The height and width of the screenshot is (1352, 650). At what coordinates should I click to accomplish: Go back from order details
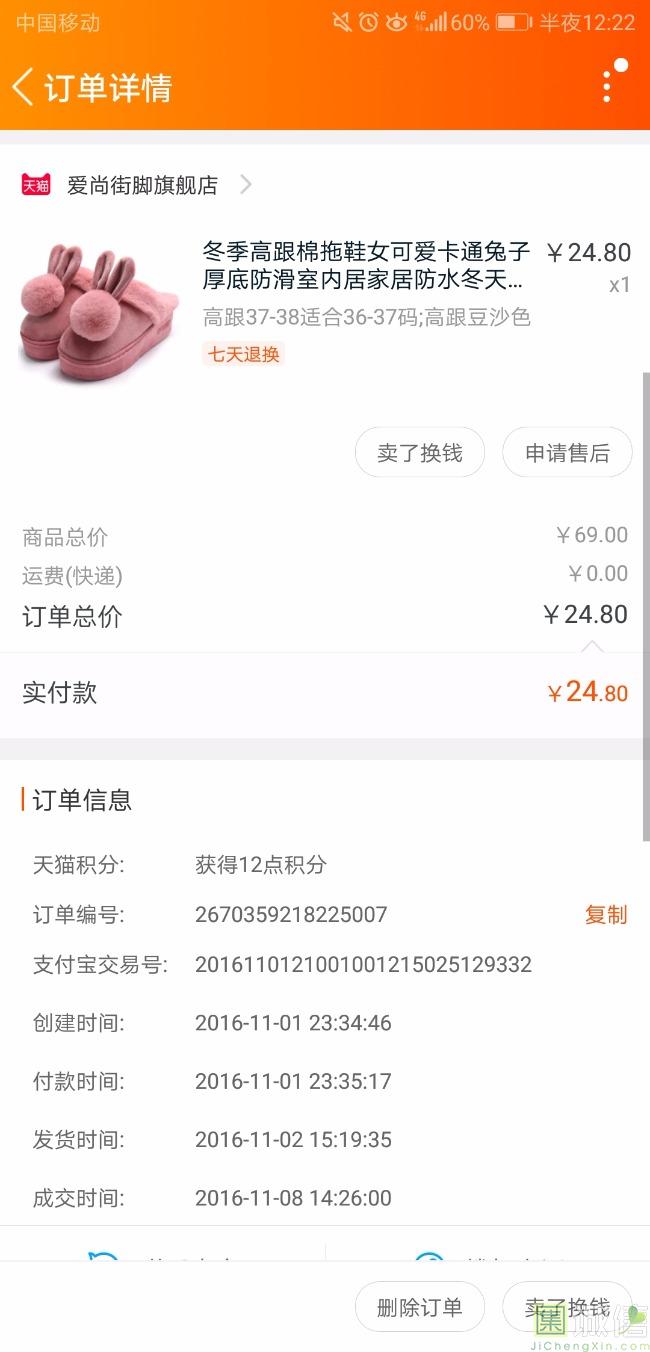pyautogui.click(x=24, y=87)
